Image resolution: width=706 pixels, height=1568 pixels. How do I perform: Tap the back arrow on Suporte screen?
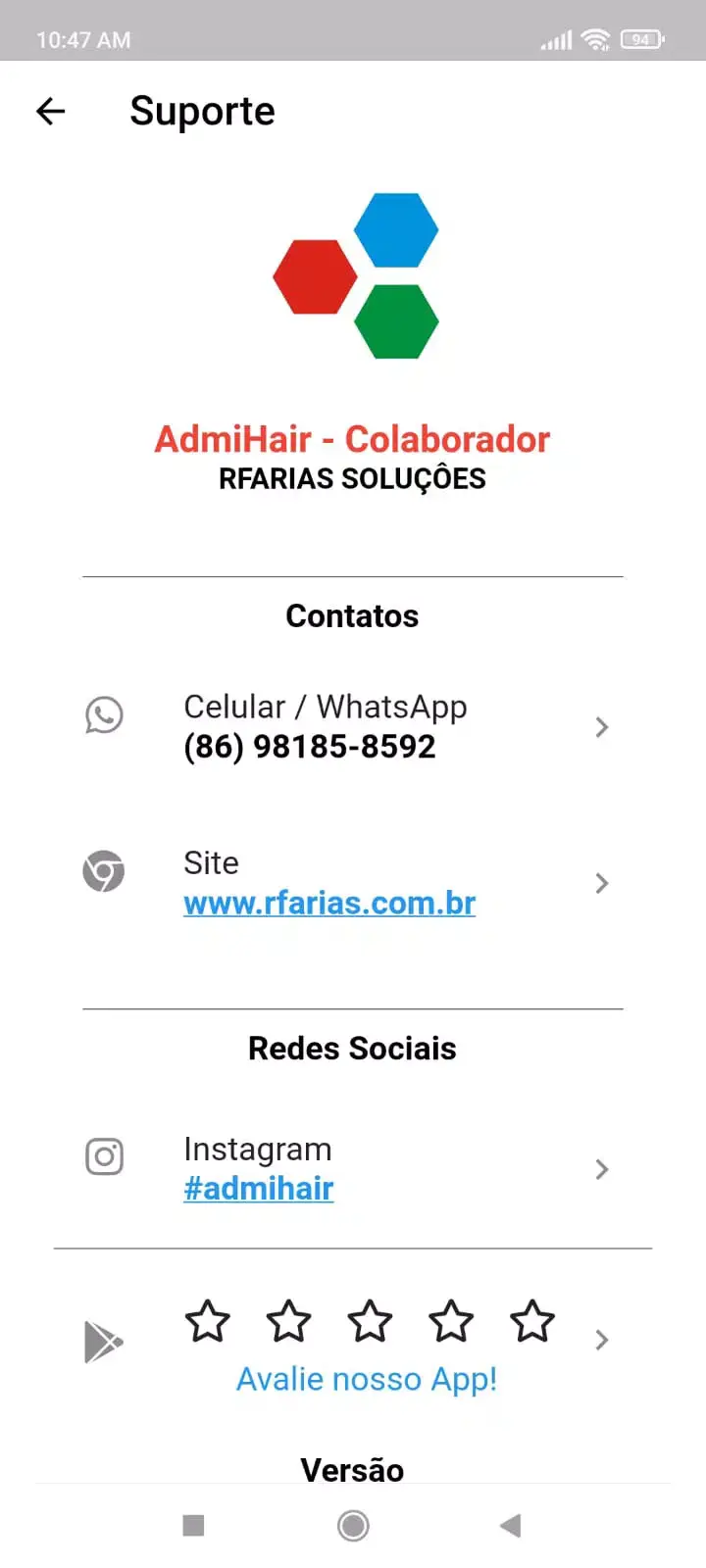[x=49, y=111]
